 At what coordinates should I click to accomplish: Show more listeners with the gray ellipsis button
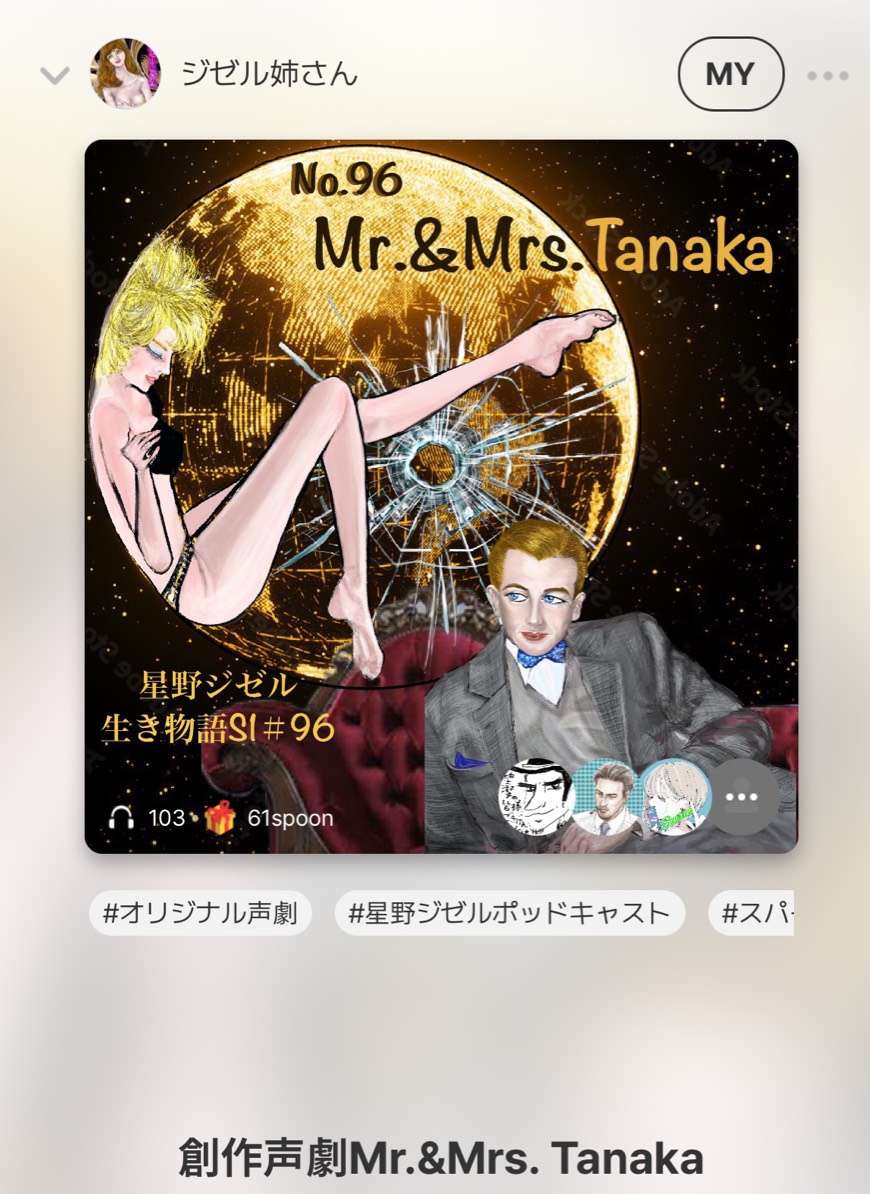[x=743, y=797]
